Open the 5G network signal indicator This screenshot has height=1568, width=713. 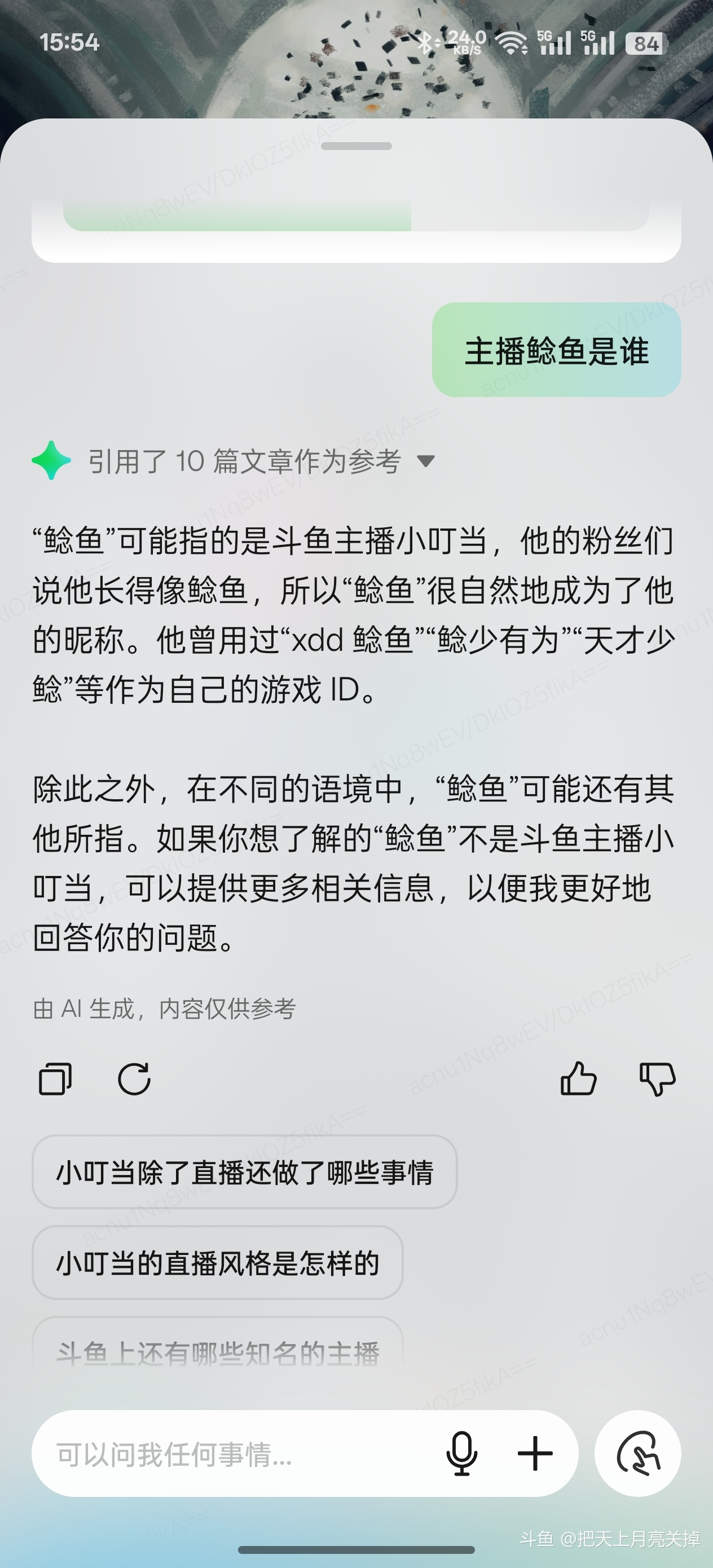click(x=555, y=43)
